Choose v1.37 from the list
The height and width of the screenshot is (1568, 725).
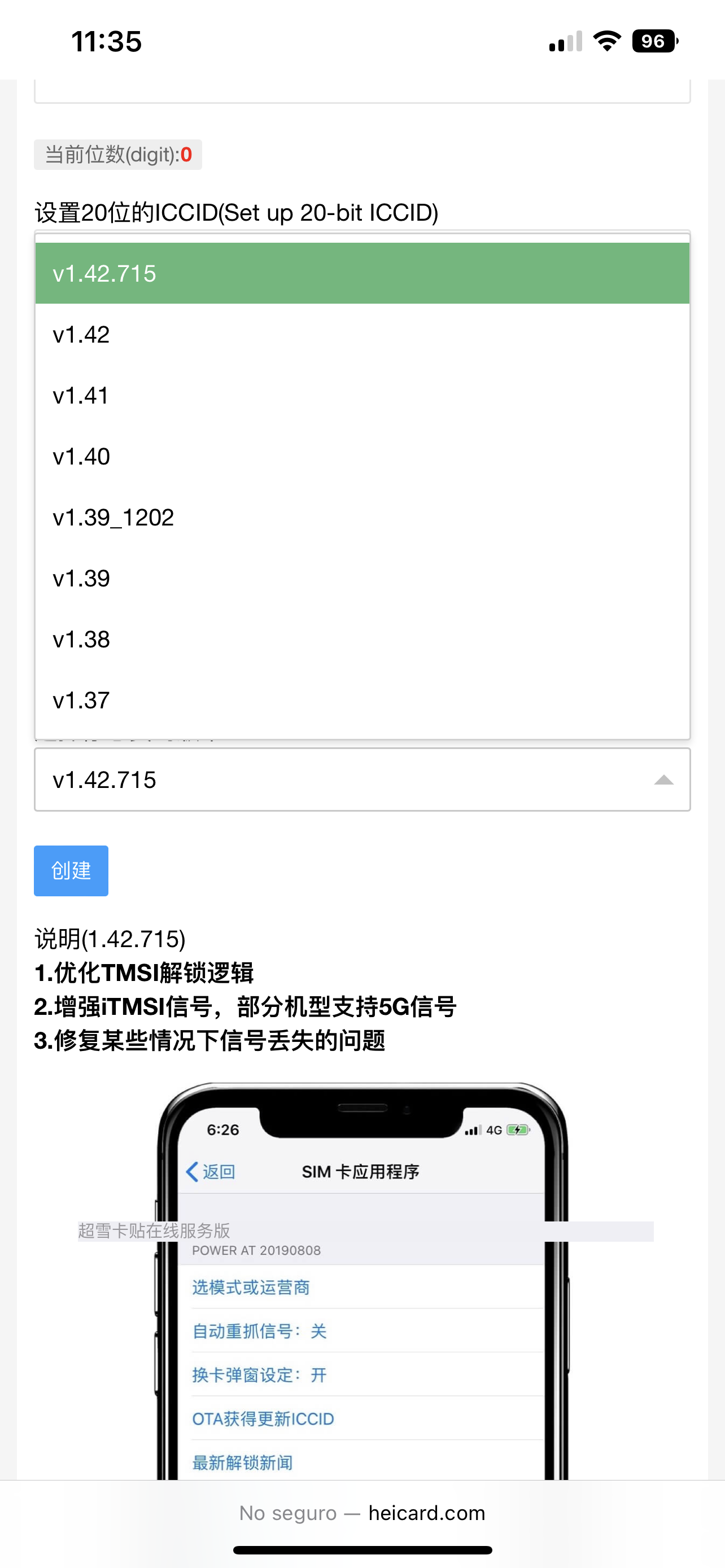[x=362, y=699]
